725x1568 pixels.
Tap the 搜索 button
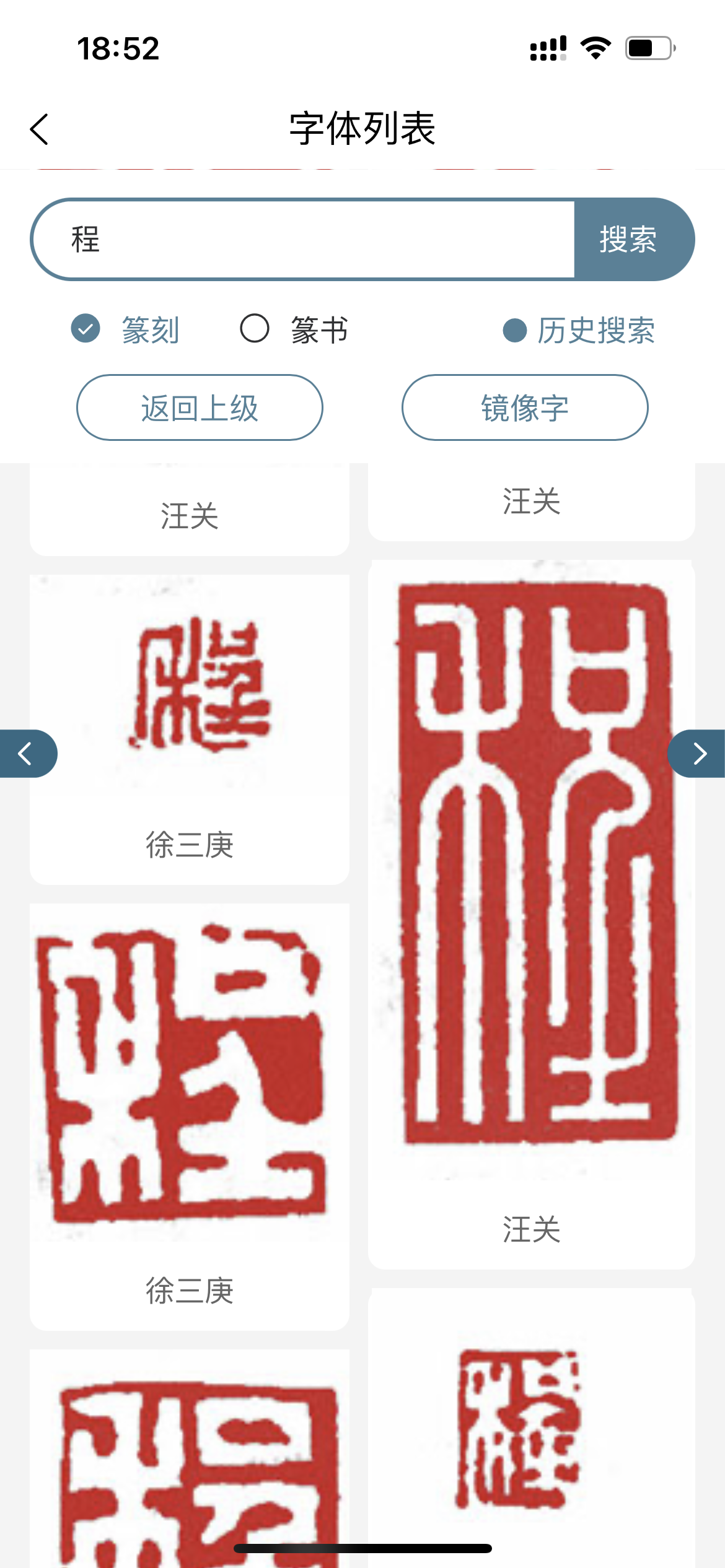633,240
